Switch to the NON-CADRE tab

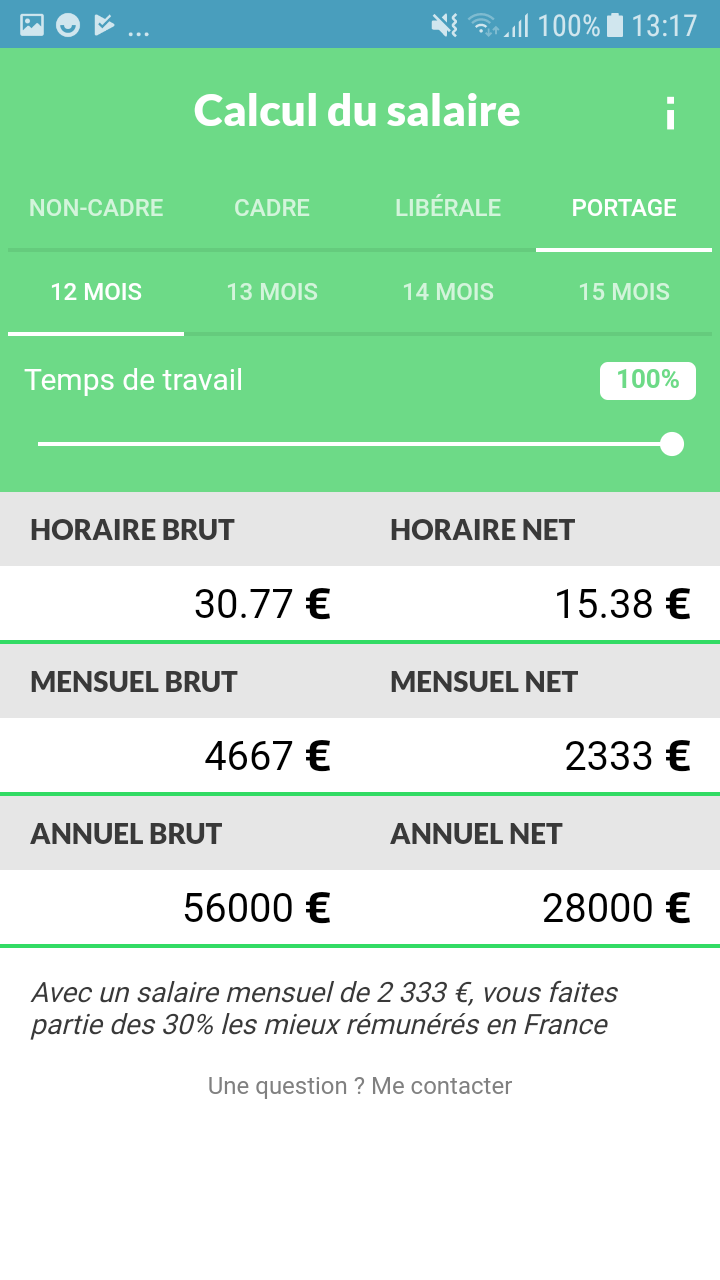96,208
